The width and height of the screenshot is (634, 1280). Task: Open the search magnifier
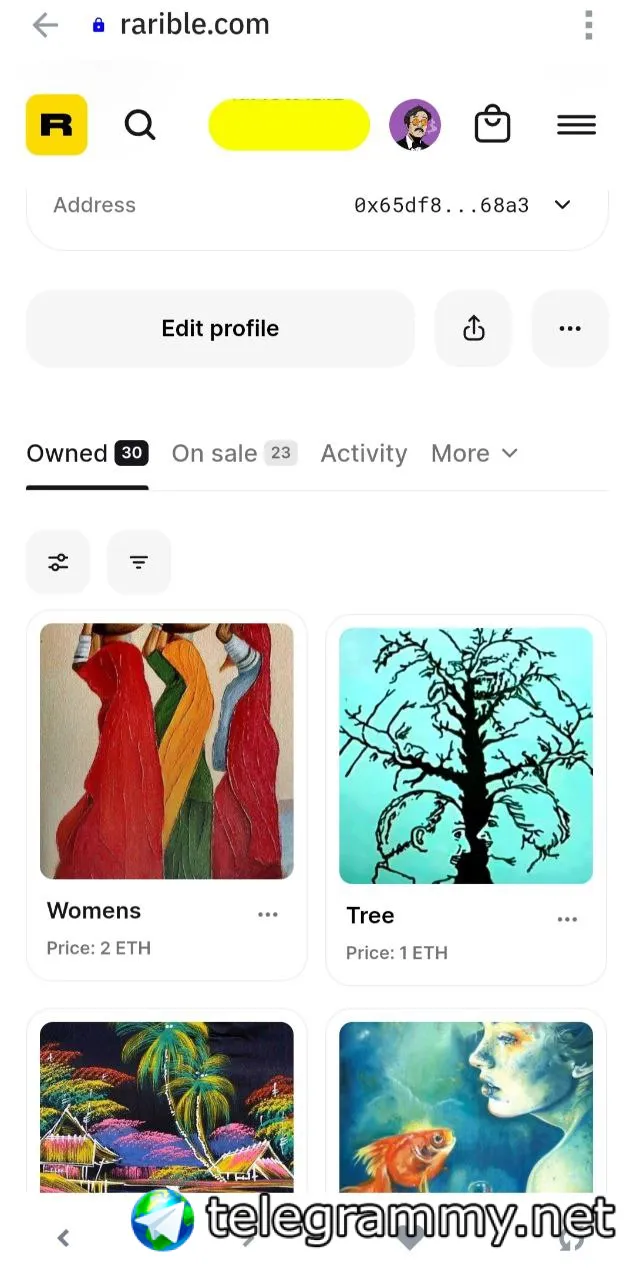(x=140, y=125)
